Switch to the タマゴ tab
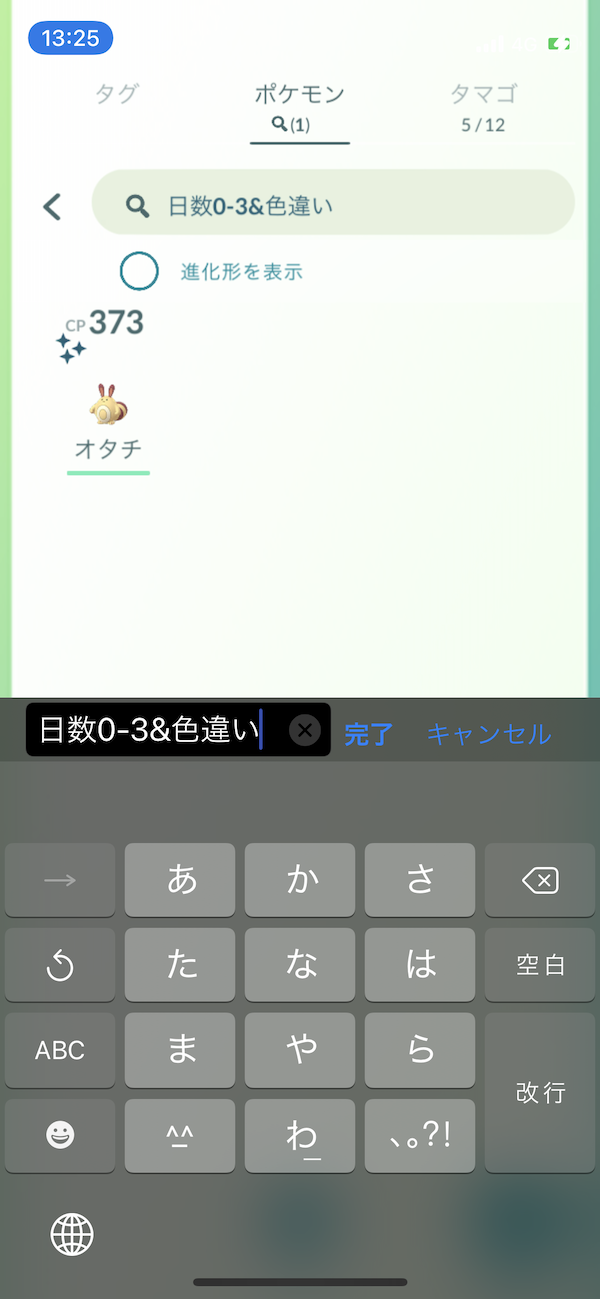Screen dimensions: 600x1299 (x=483, y=107)
